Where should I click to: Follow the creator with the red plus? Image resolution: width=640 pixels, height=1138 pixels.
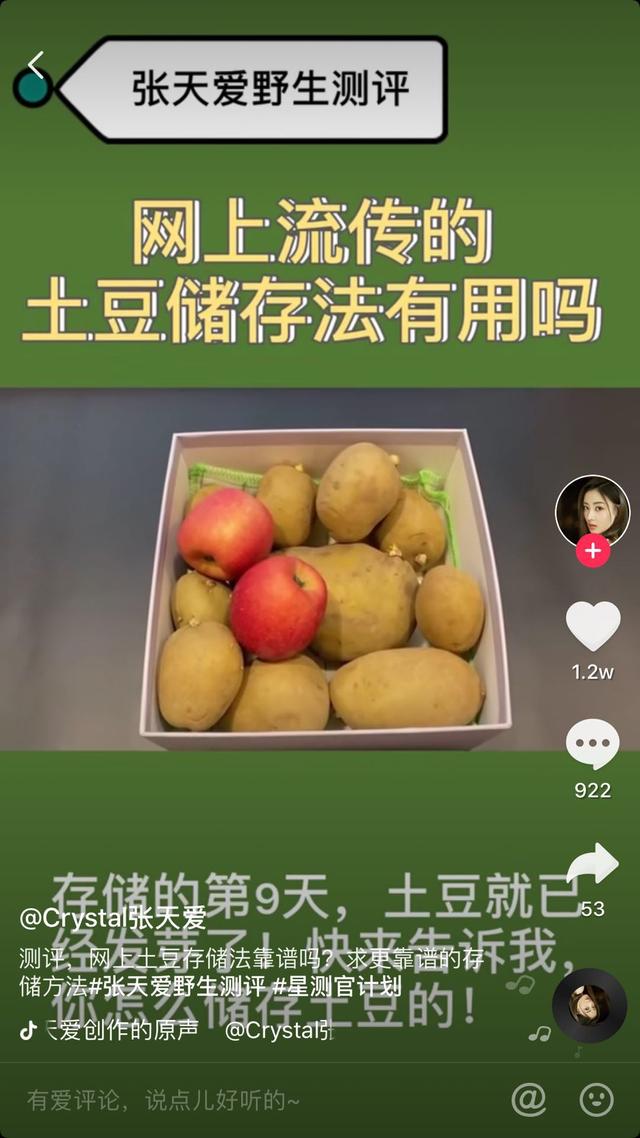(593, 551)
